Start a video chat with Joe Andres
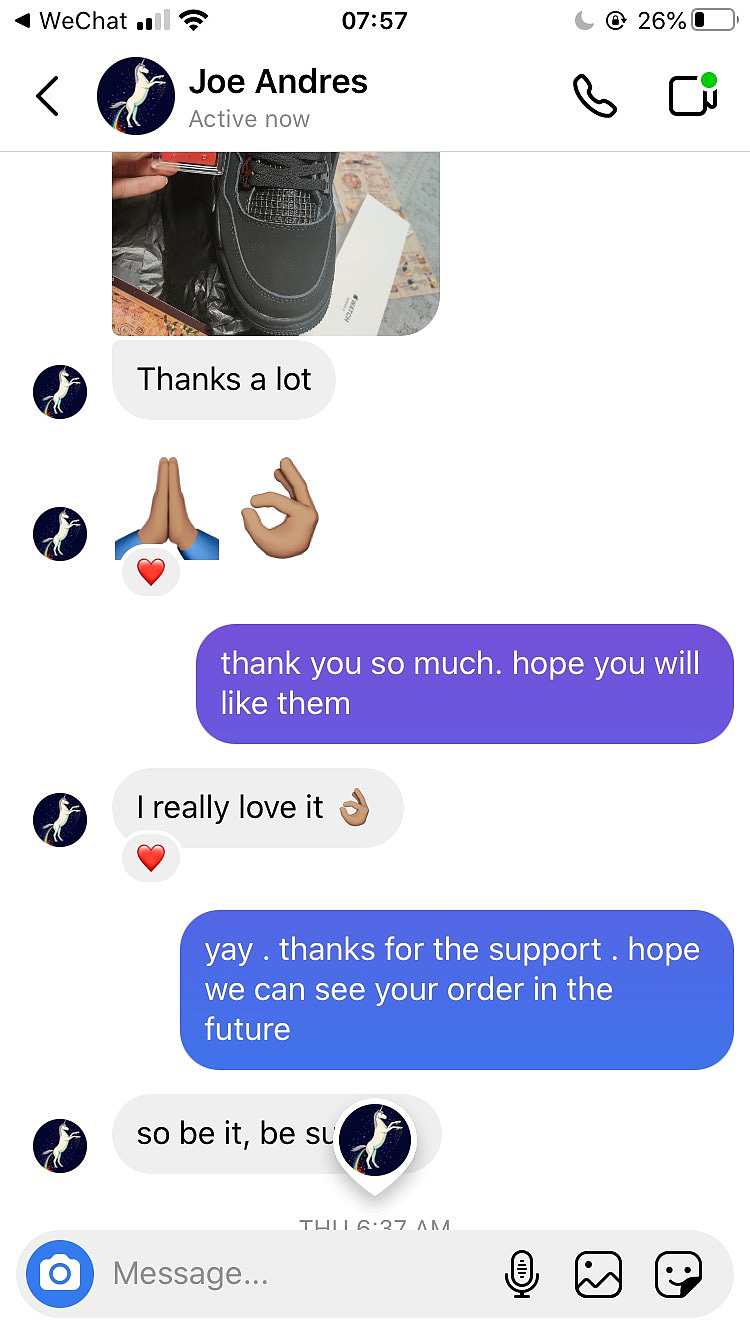This screenshot has height=1334, width=750. 693,95
